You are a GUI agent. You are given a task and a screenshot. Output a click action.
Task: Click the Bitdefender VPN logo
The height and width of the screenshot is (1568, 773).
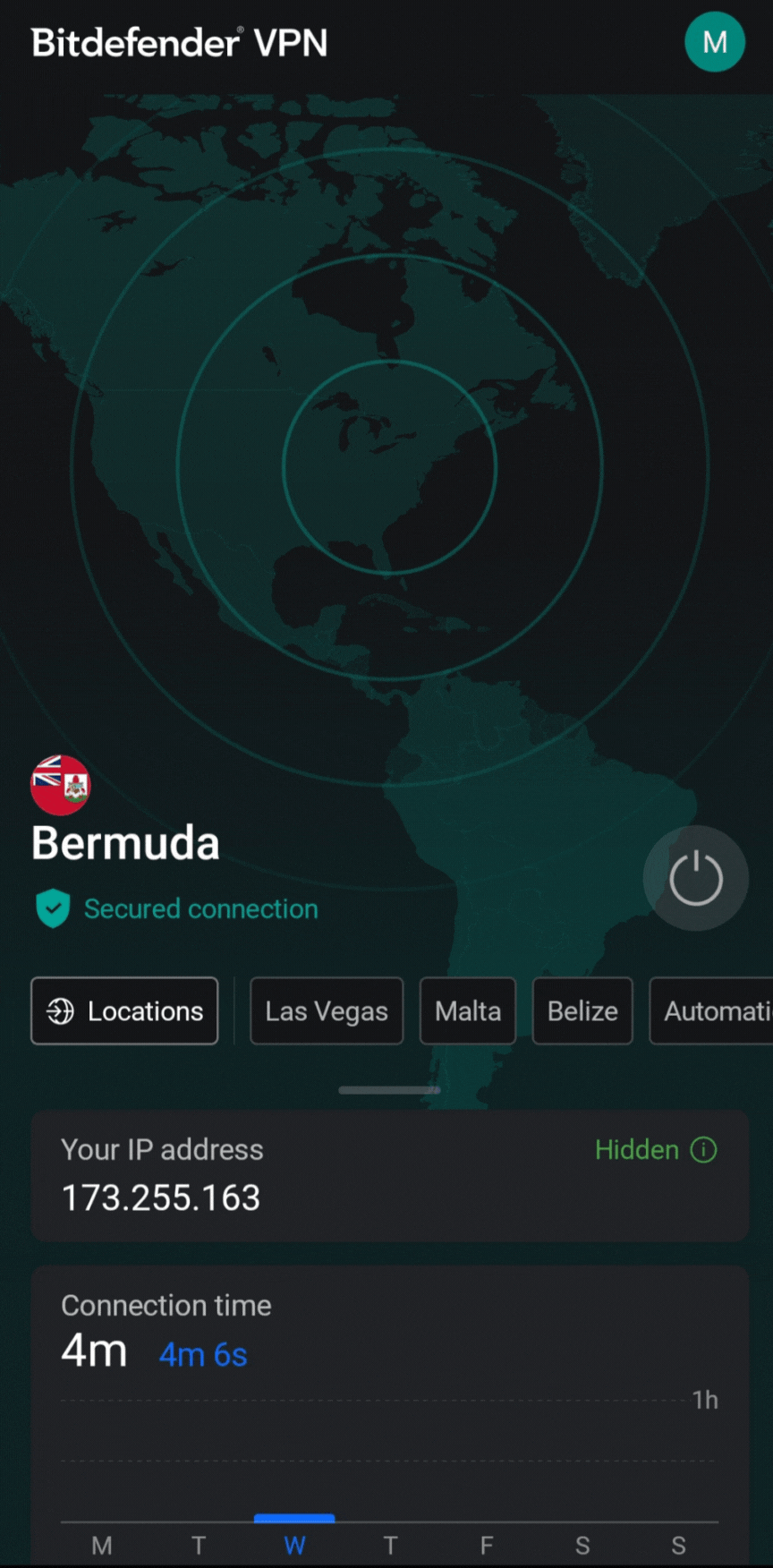pyautogui.click(x=179, y=41)
